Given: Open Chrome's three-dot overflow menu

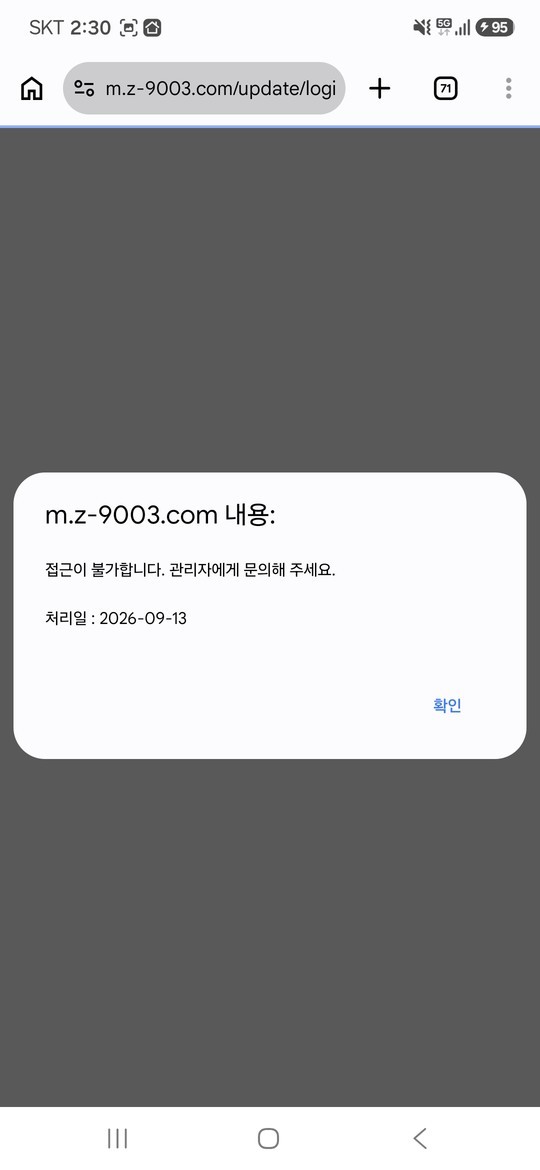Looking at the screenshot, I should click(x=508, y=89).
